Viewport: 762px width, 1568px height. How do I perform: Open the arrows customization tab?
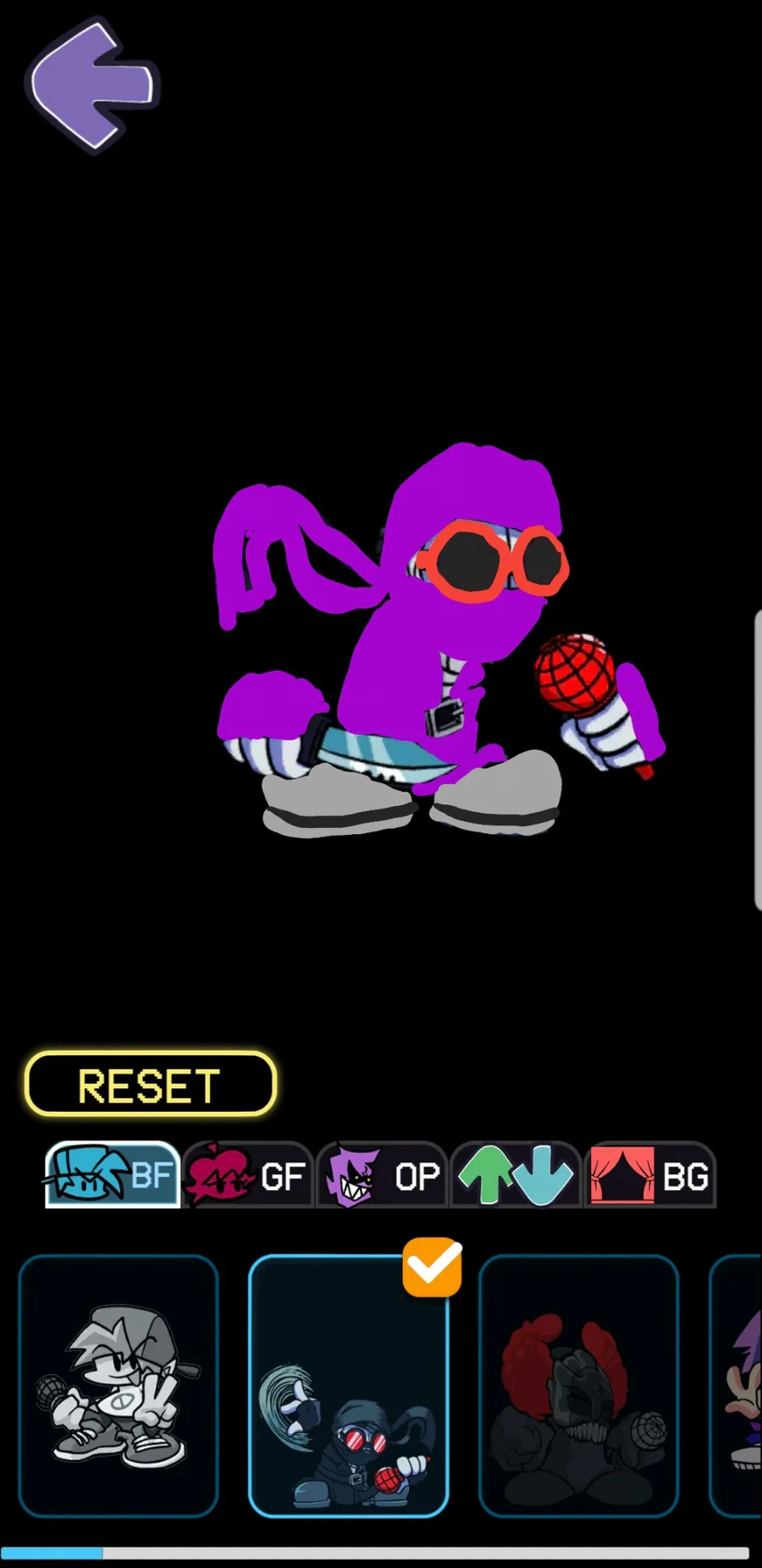click(x=516, y=1174)
